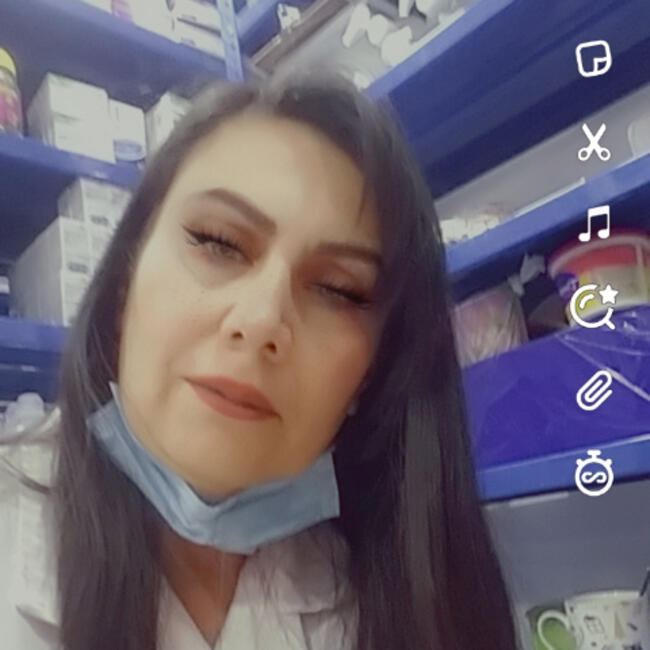Open the sticker picker
Viewport: 650px width, 650px height.
pos(593,60)
